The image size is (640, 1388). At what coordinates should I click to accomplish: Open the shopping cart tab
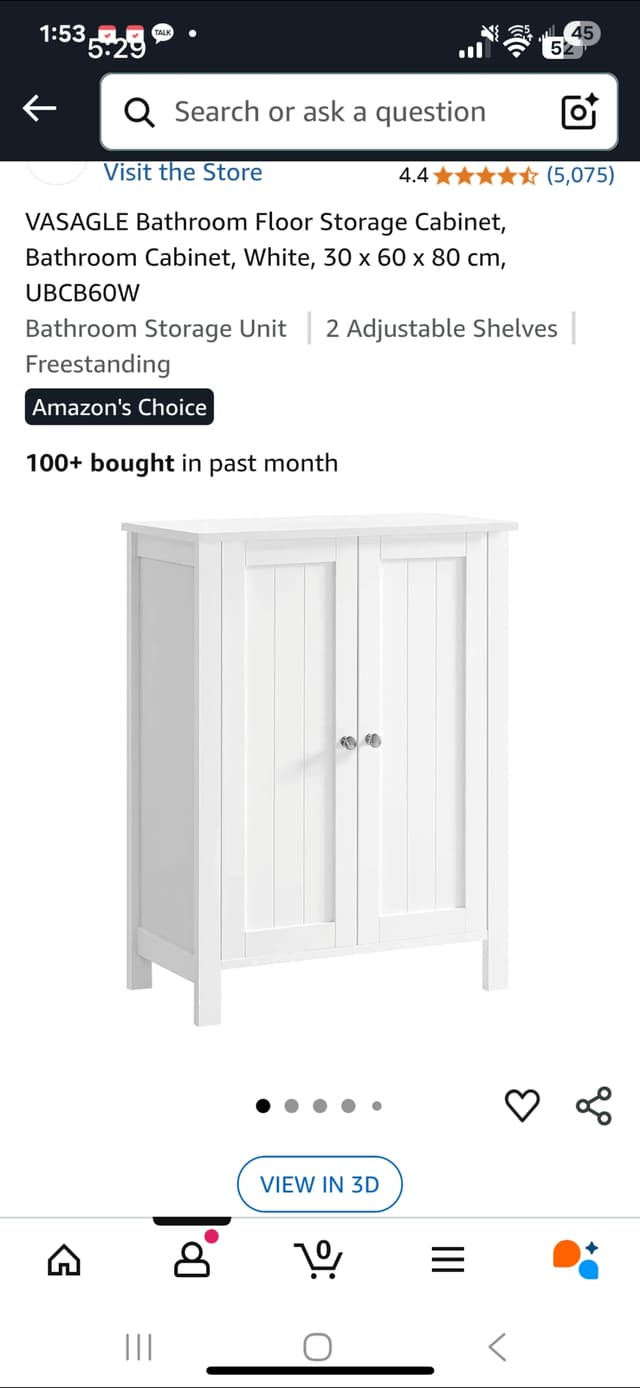coord(319,1260)
